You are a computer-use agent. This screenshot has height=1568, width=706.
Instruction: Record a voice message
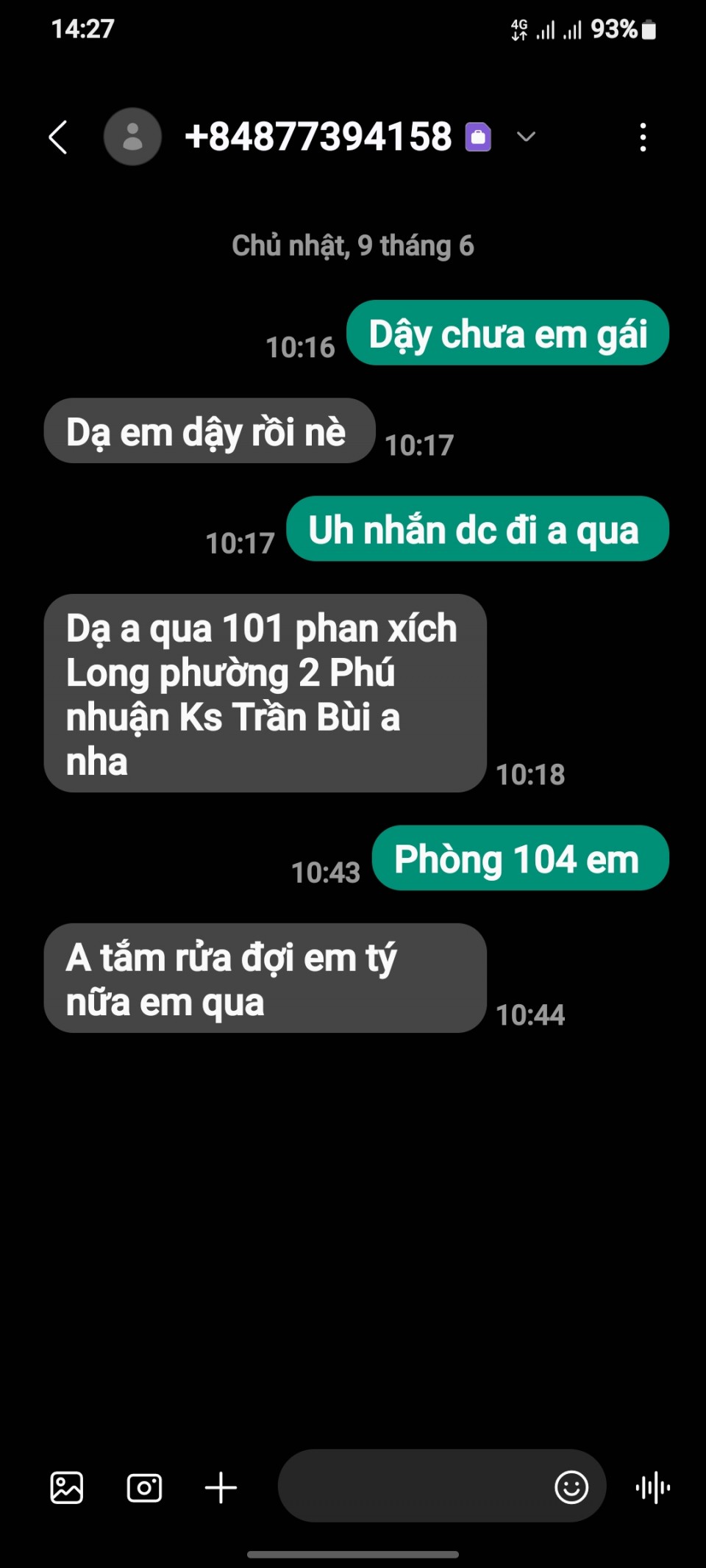pos(652,1488)
